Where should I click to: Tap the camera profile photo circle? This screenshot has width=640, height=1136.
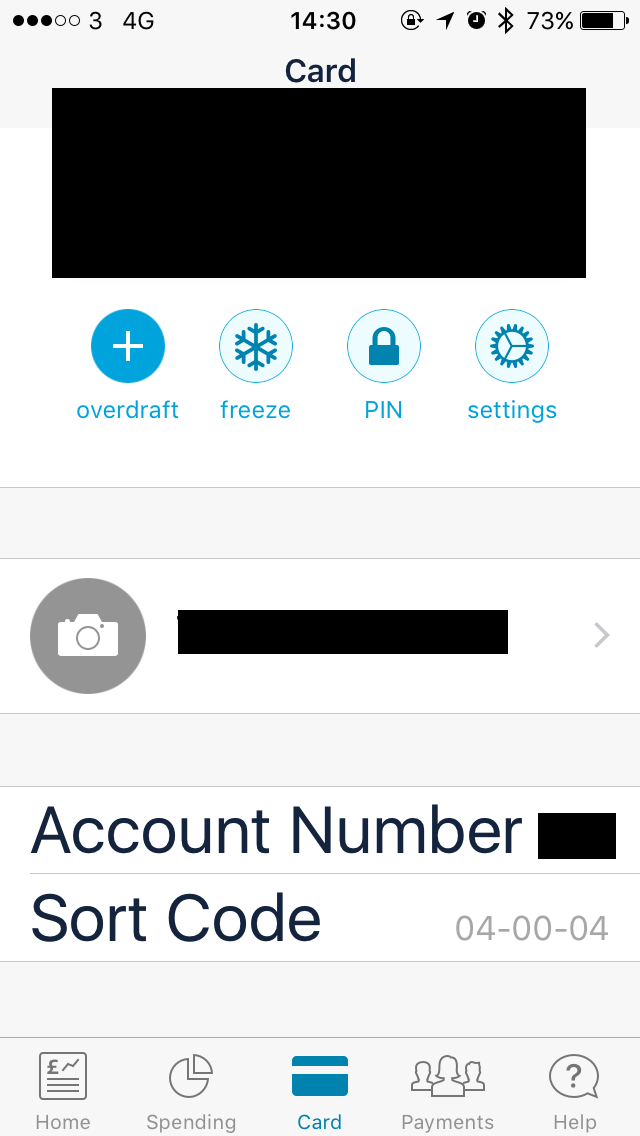pos(88,636)
